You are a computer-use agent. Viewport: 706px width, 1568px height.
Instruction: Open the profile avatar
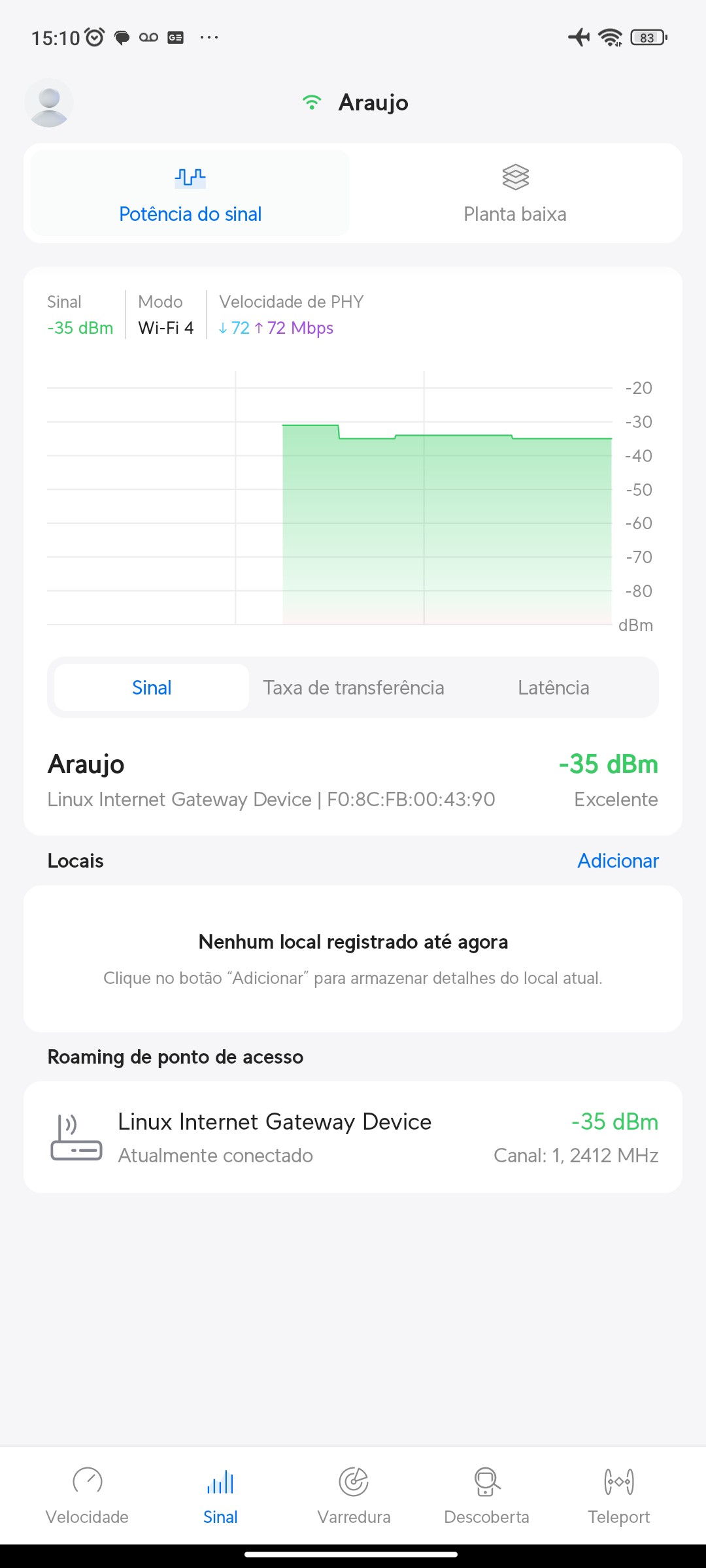[x=49, y=103]
